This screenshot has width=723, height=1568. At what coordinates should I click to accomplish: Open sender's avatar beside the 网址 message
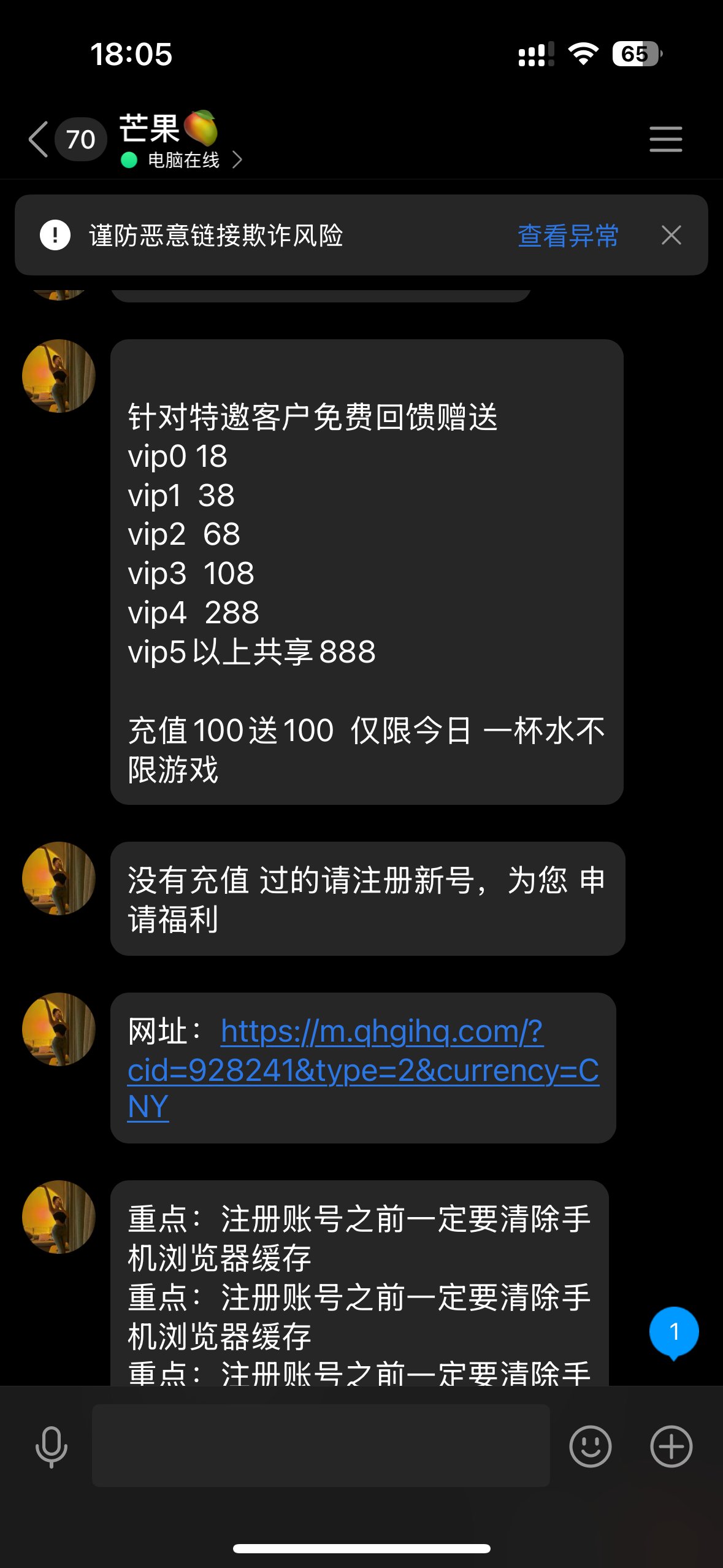59,1029
